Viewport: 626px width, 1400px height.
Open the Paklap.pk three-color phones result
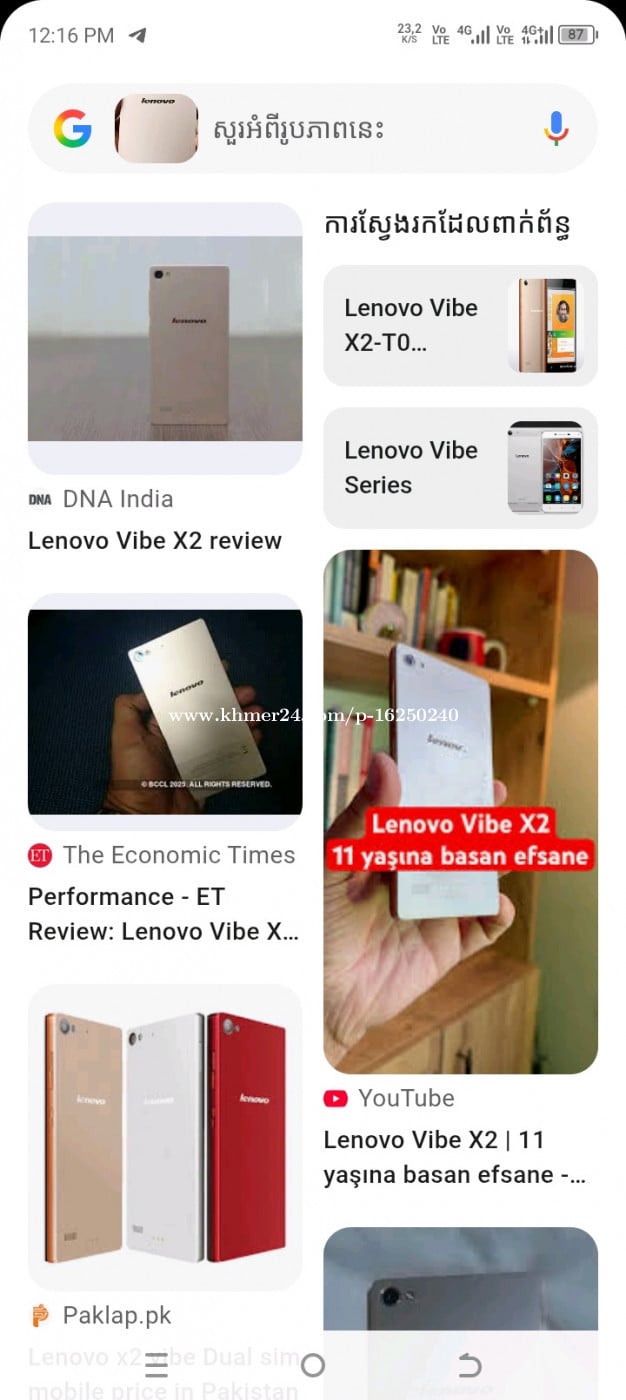[x=164, y=1137]
